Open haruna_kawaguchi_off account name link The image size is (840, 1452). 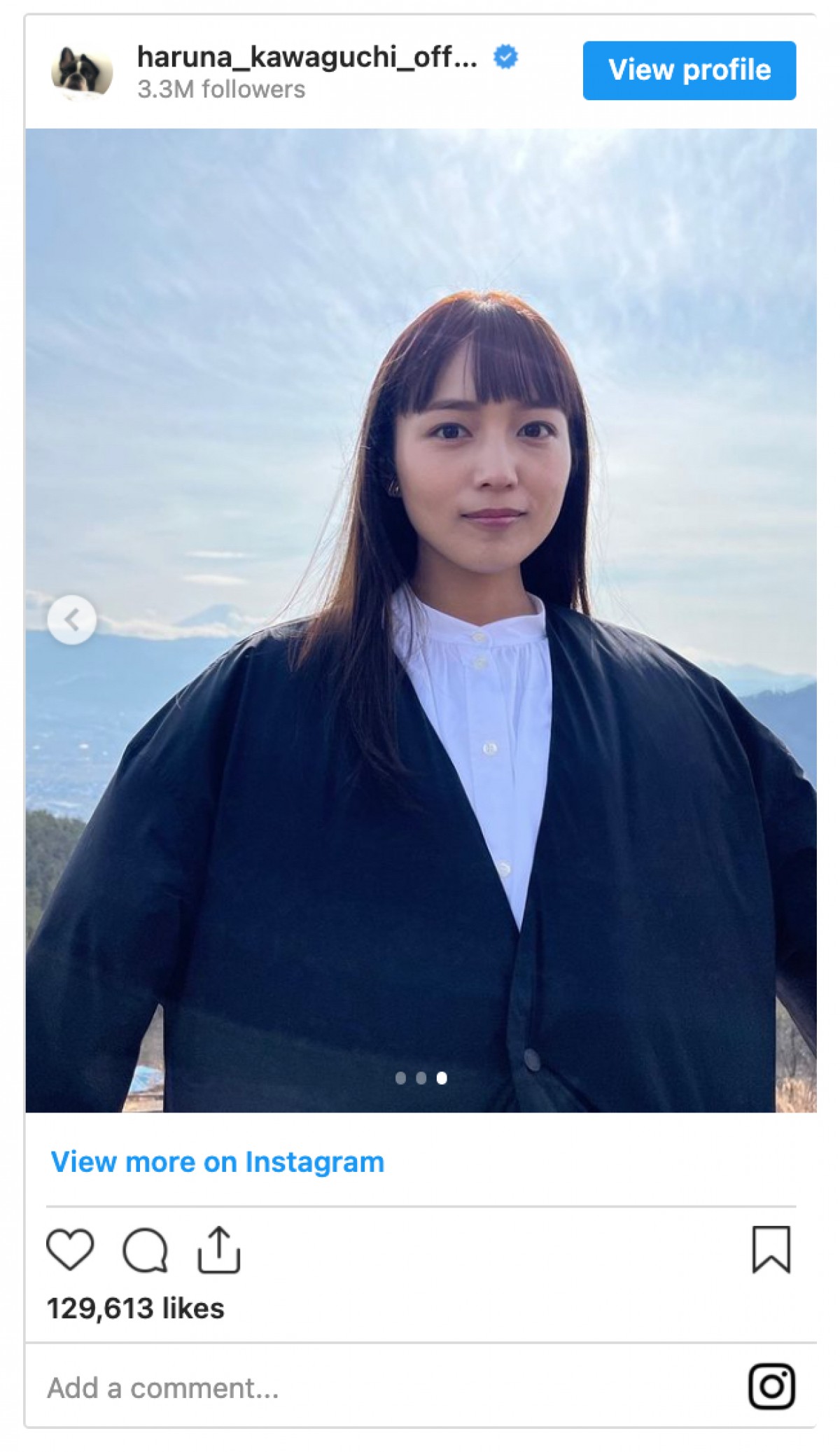click(x=307, y=57)
